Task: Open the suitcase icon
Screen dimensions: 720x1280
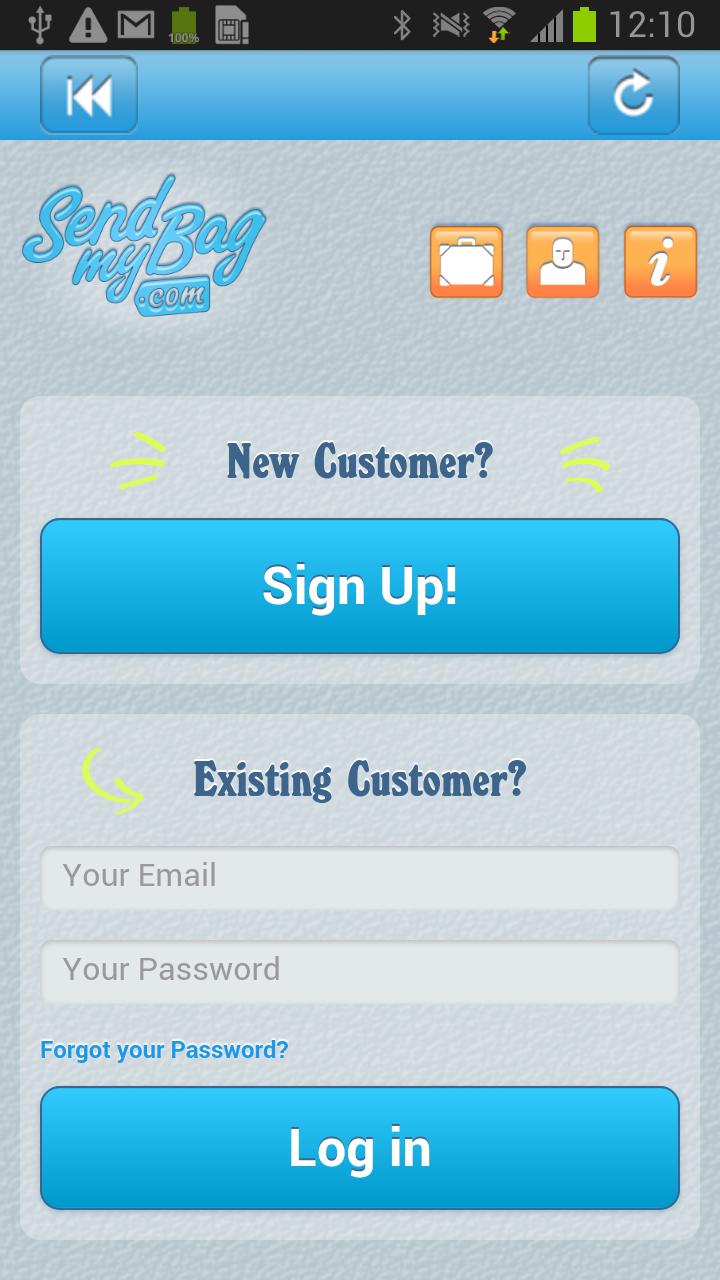Action: tap(466, 262)
